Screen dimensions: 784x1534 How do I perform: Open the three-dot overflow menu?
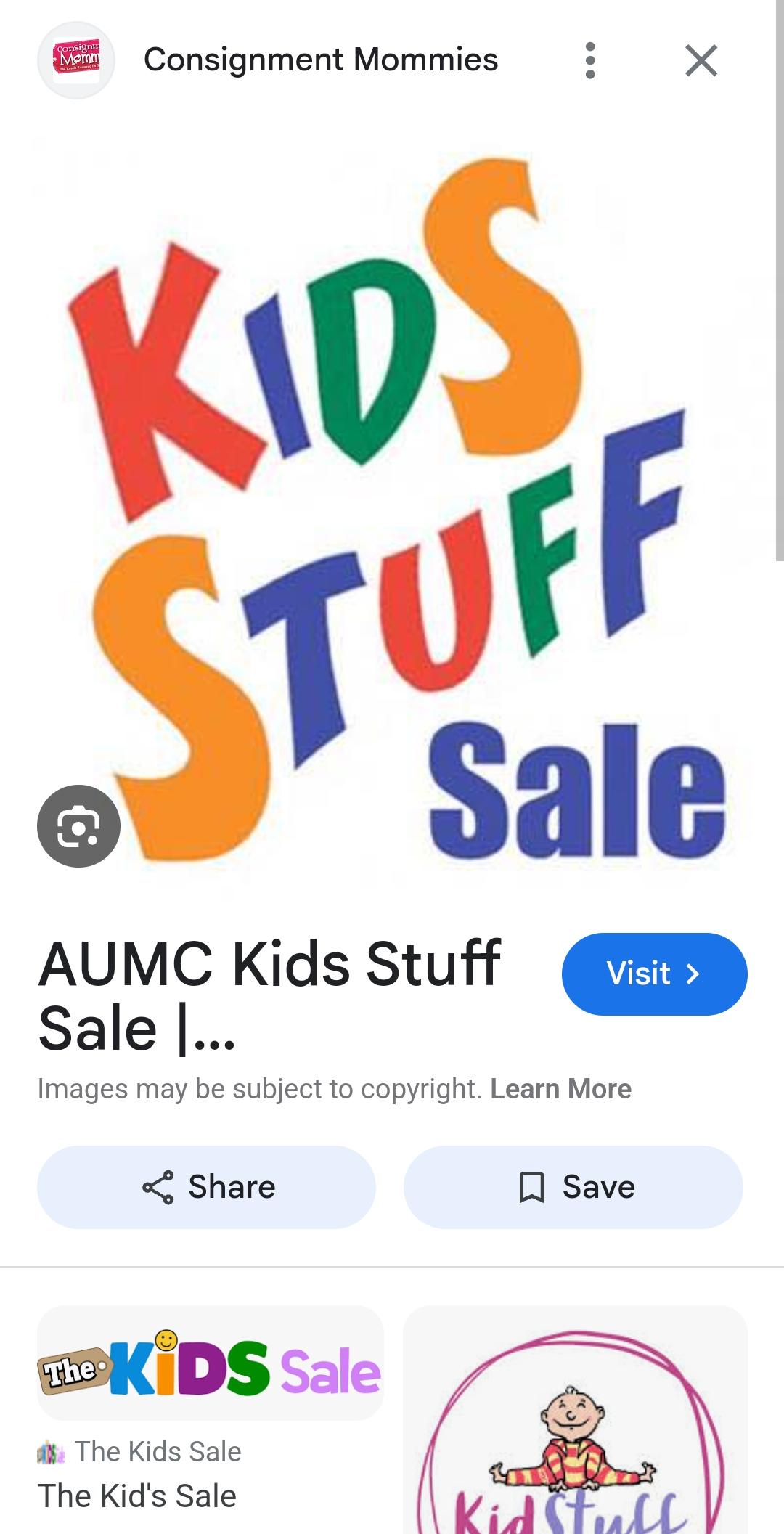coord(589,60)
